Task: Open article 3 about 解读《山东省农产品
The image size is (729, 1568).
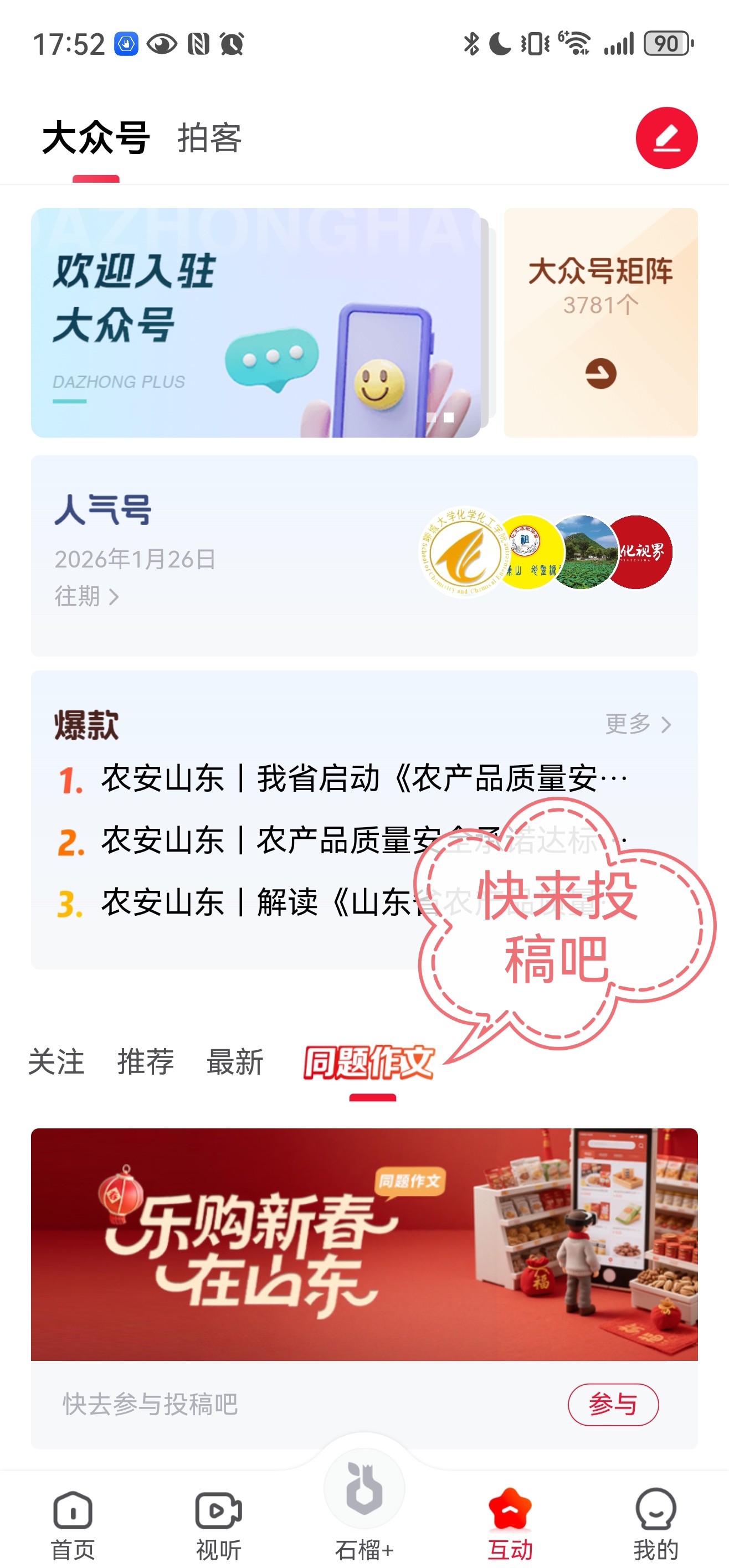Action: pos(256,902)
